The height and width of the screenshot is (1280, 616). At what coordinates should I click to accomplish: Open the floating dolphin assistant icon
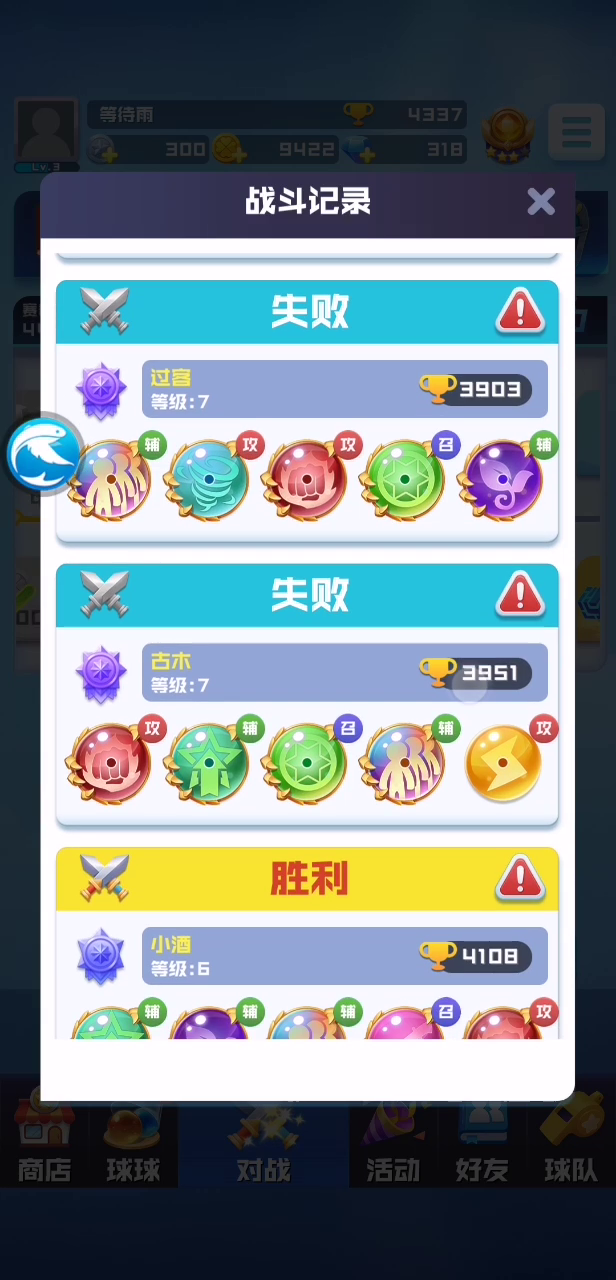click(x=45, y=455)
